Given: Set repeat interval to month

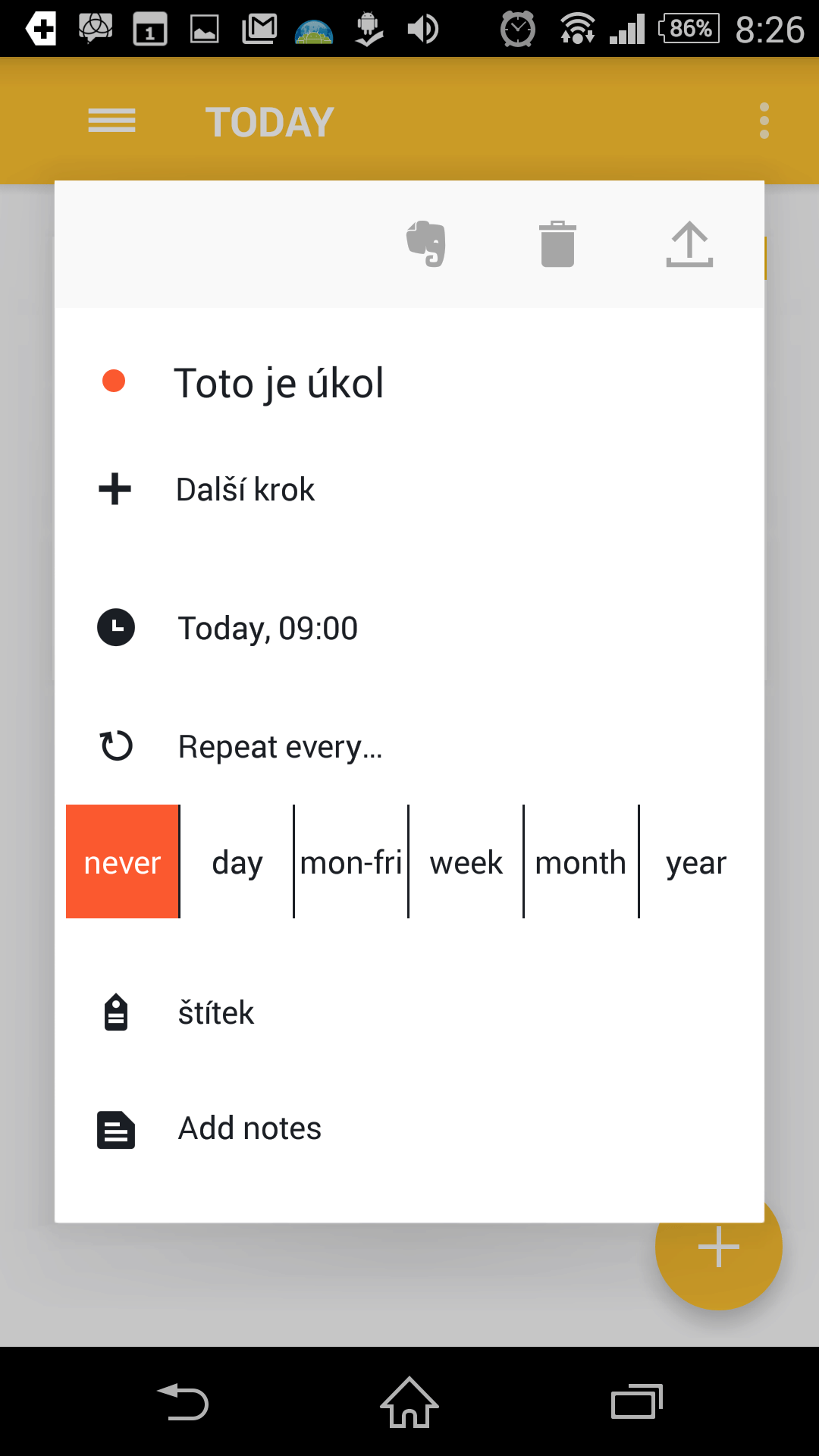Looking at the screenshot, I should click(581, 862).
